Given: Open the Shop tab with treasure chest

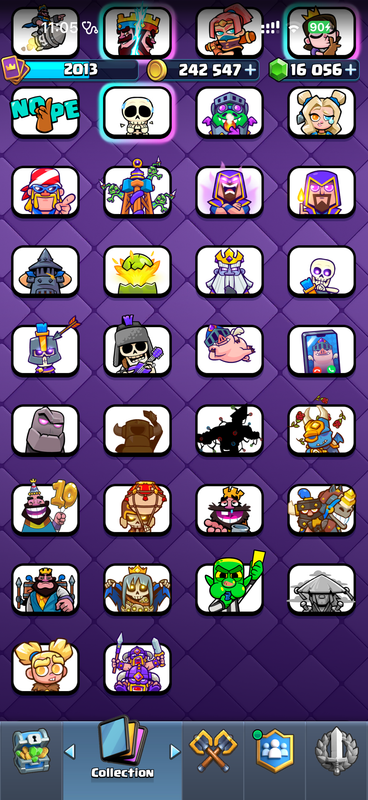Looking at the screenshot, I should click(x=30, y=751).
